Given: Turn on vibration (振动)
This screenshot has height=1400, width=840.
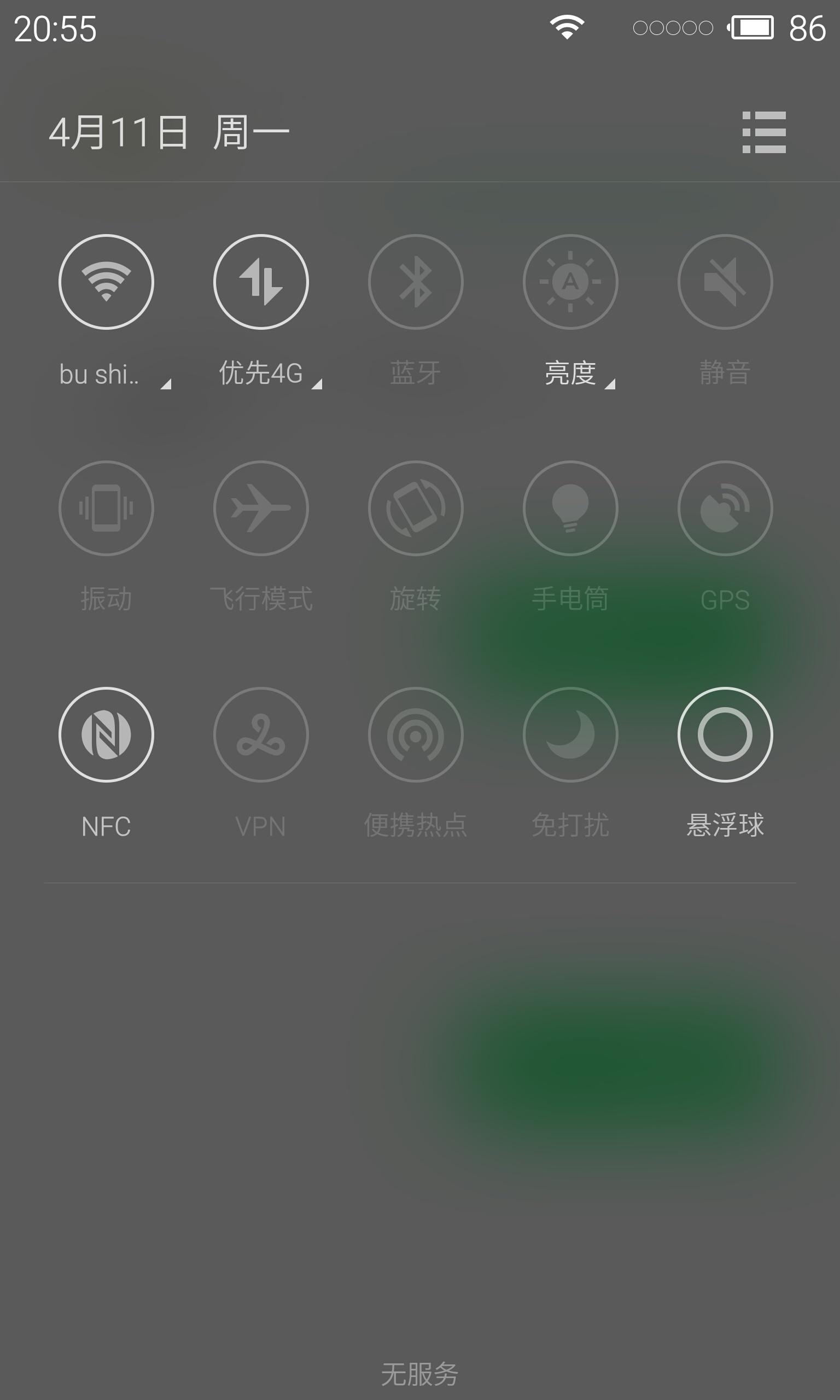Looking at the screenshot, I should pyautogui.click(x=106, y=507).
